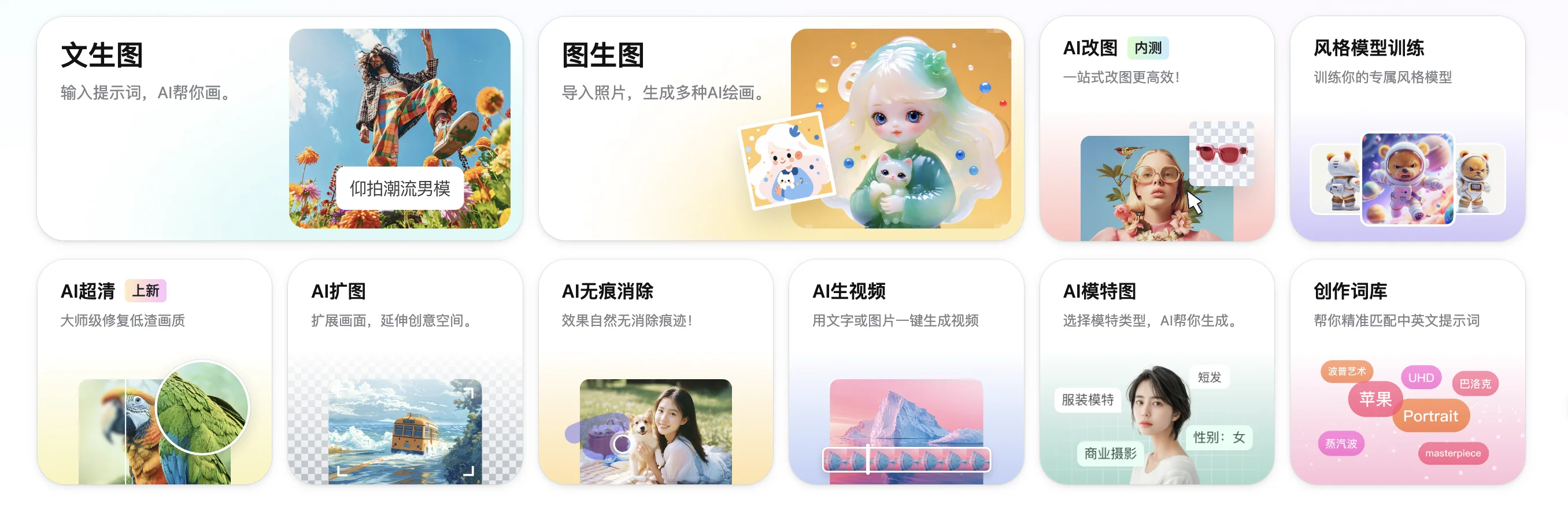The width and height of the screenshot is (1568, 526).
Task: Launch the AI改图 editing tool
Action: pyautogui.click(x=1156, y=128)
